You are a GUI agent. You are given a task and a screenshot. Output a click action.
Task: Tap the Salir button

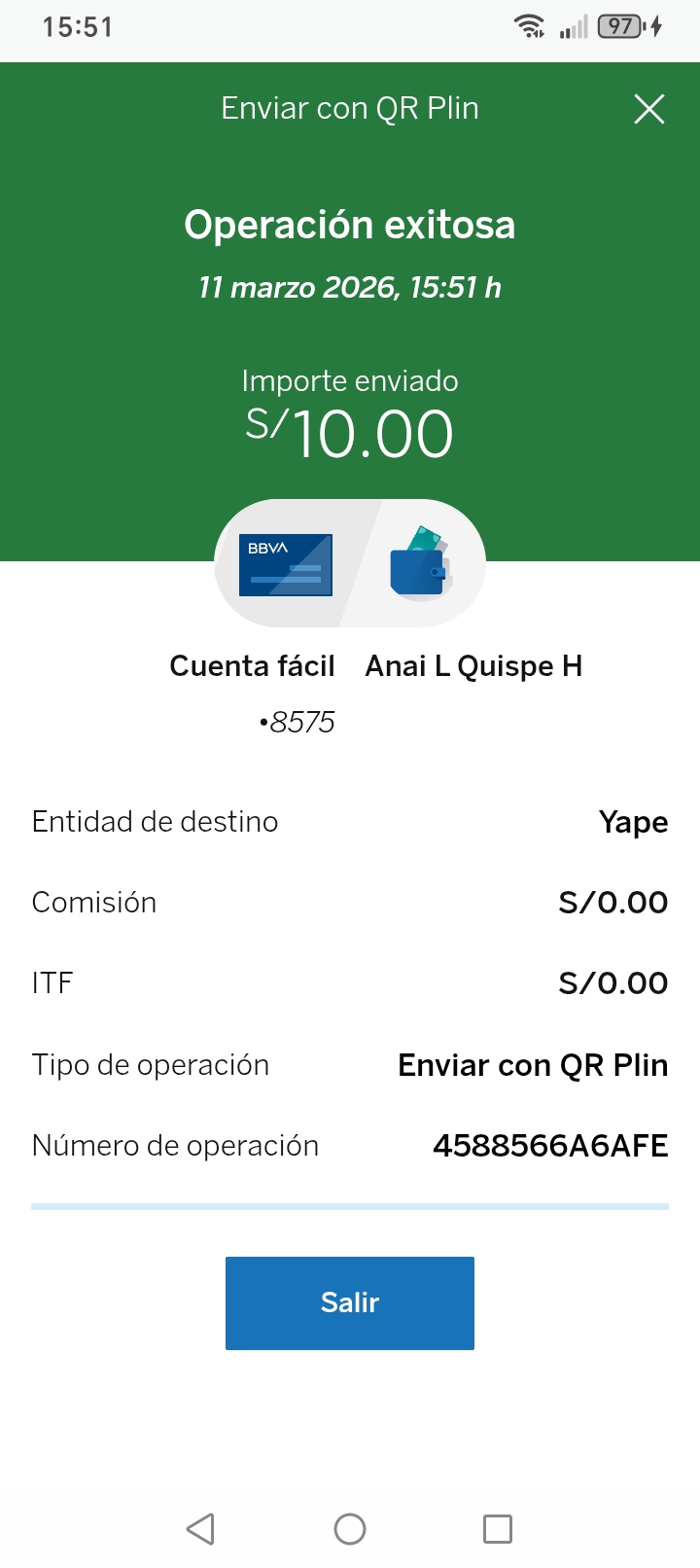tap(350, 1302)
